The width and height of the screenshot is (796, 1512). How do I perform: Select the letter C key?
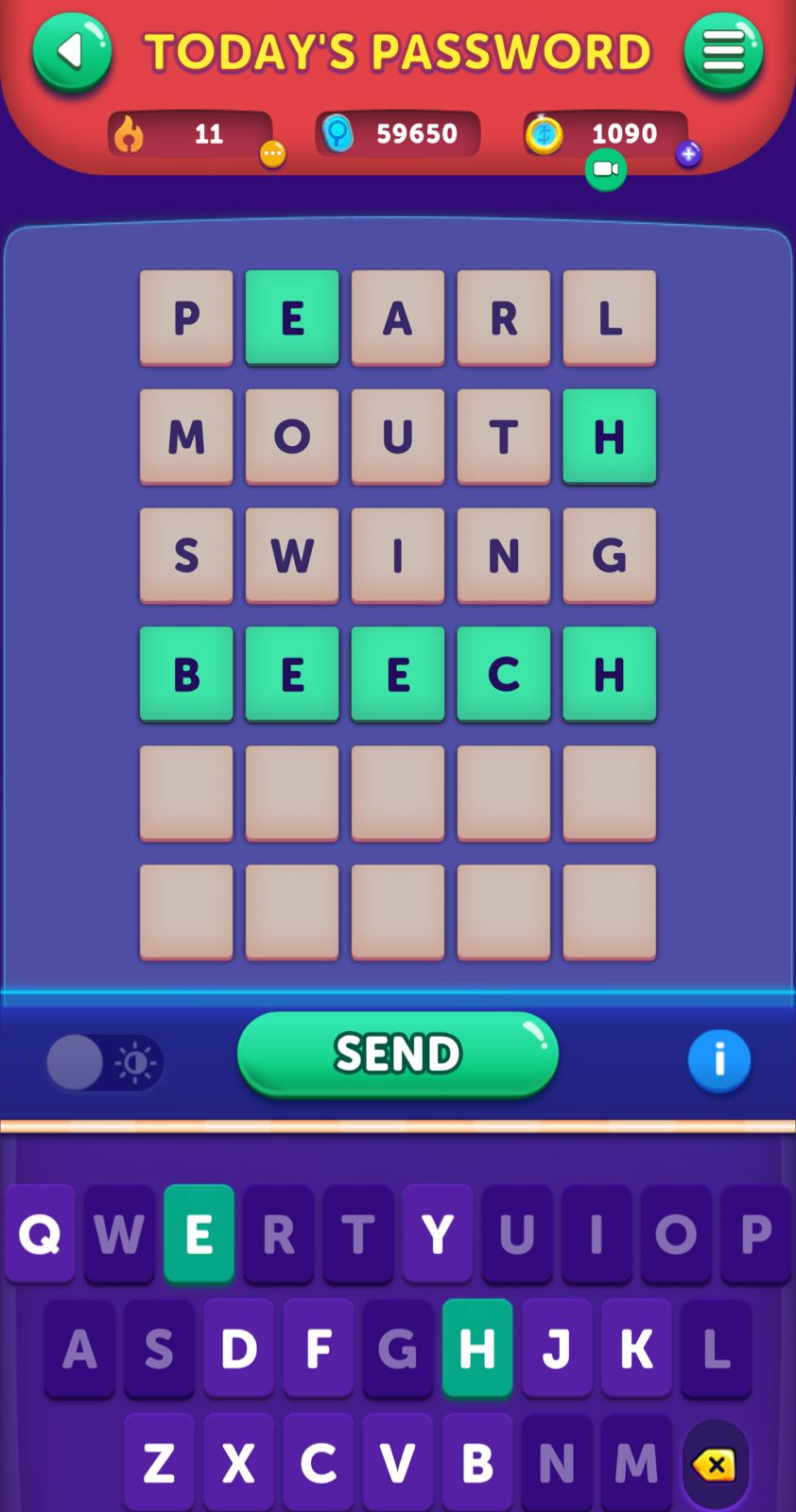(319, 1463)
